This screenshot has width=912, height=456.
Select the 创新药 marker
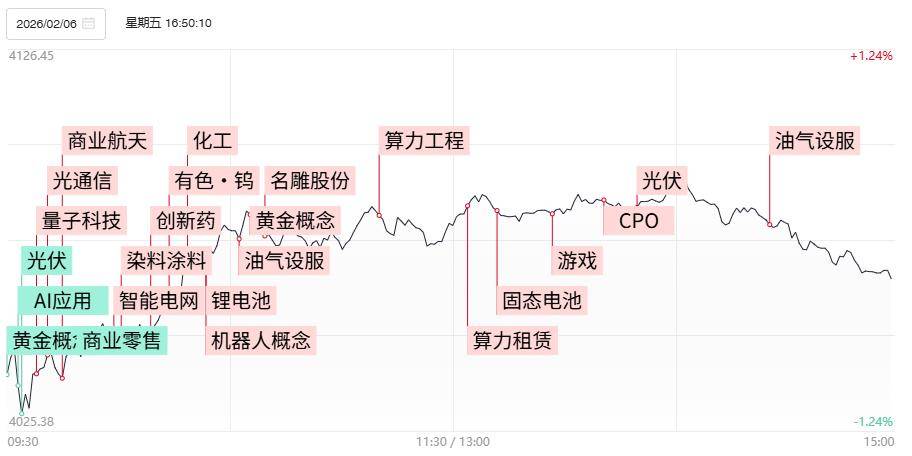tap(184, 221)
